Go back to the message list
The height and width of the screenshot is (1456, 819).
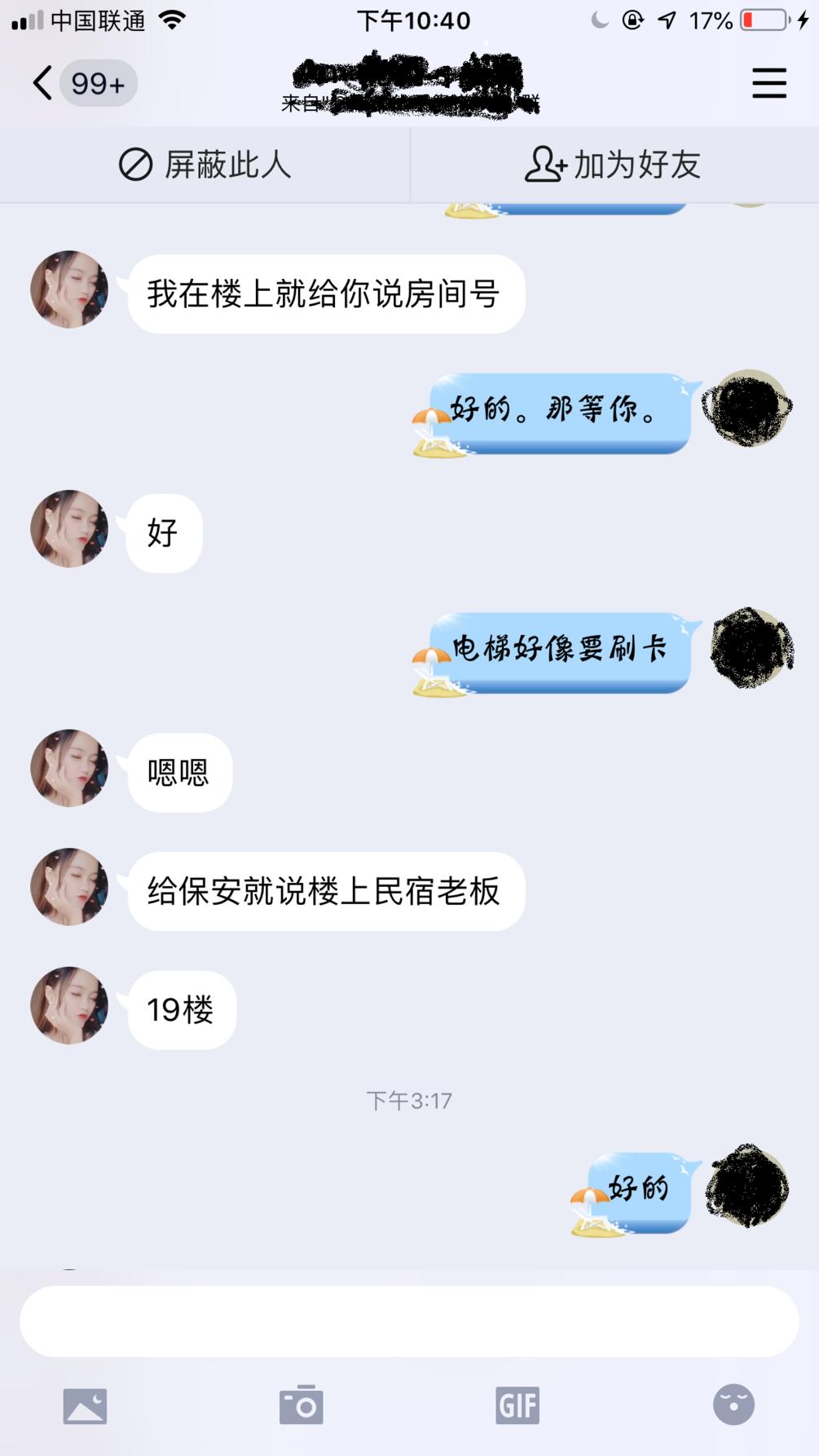[43, 83]
